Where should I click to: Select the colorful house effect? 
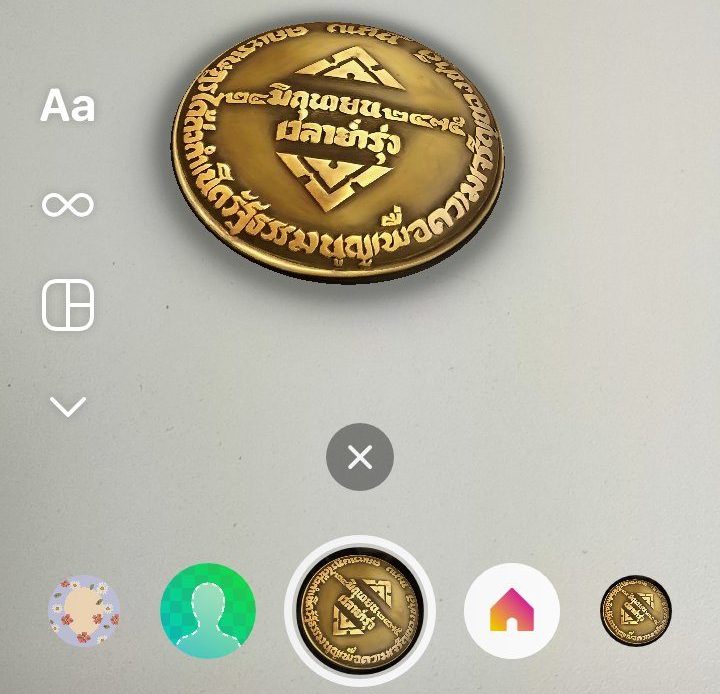point(512,610)
